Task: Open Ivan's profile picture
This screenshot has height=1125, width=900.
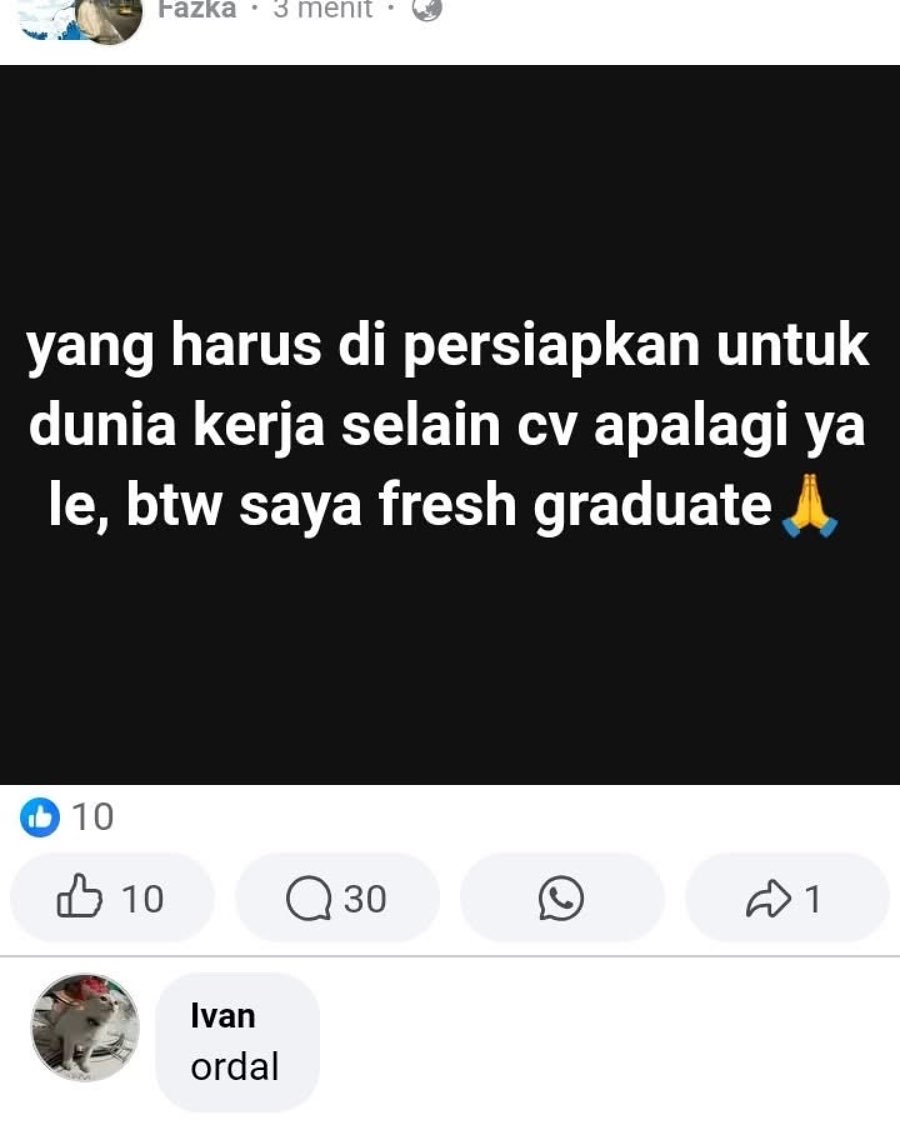Action: [x=85, y=1028]
